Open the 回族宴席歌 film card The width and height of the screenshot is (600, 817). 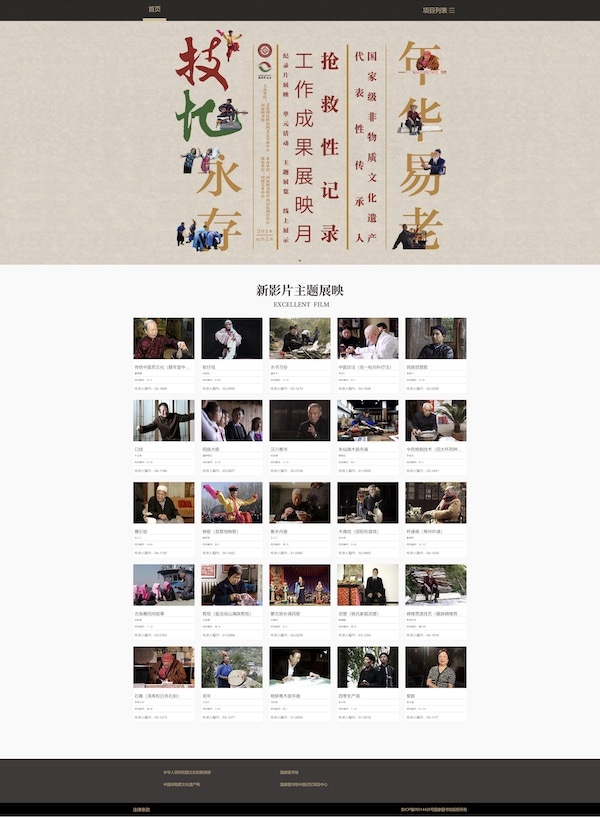pos(435,339)
